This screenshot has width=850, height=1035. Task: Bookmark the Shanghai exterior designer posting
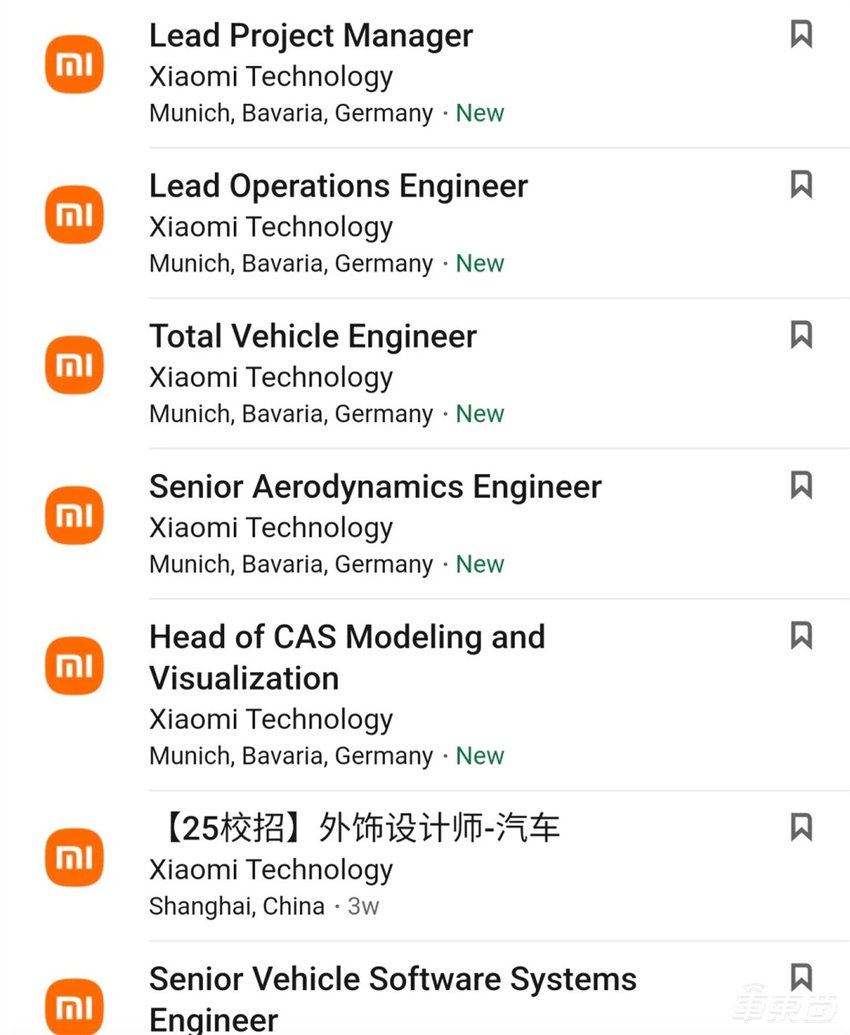(x=801, y=825)
